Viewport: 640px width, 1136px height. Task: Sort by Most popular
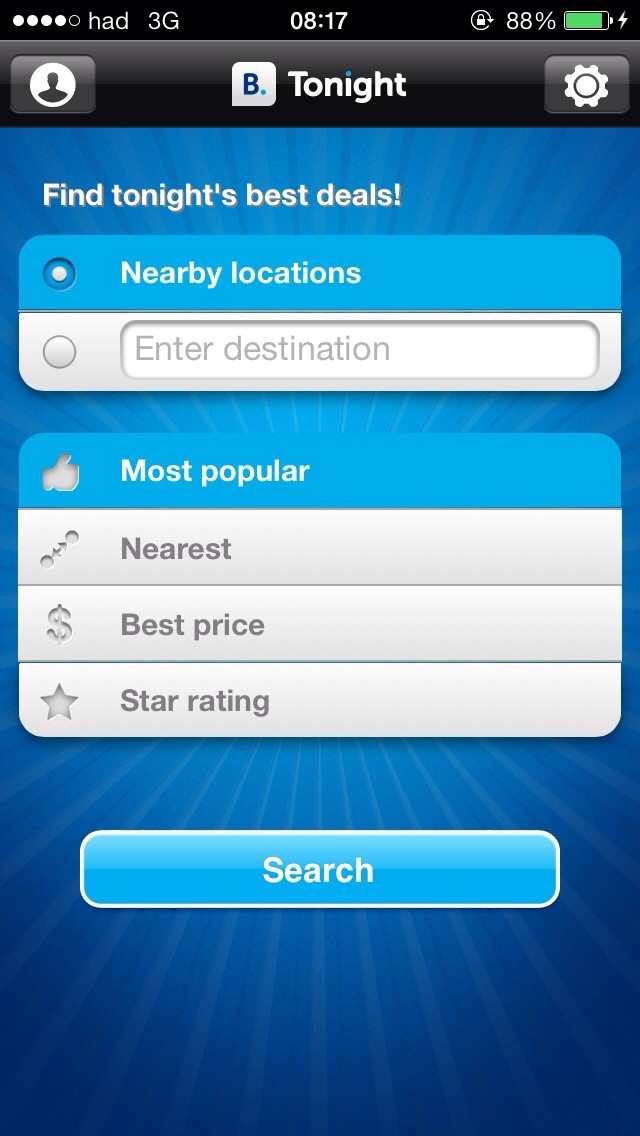tap(320, 471)
